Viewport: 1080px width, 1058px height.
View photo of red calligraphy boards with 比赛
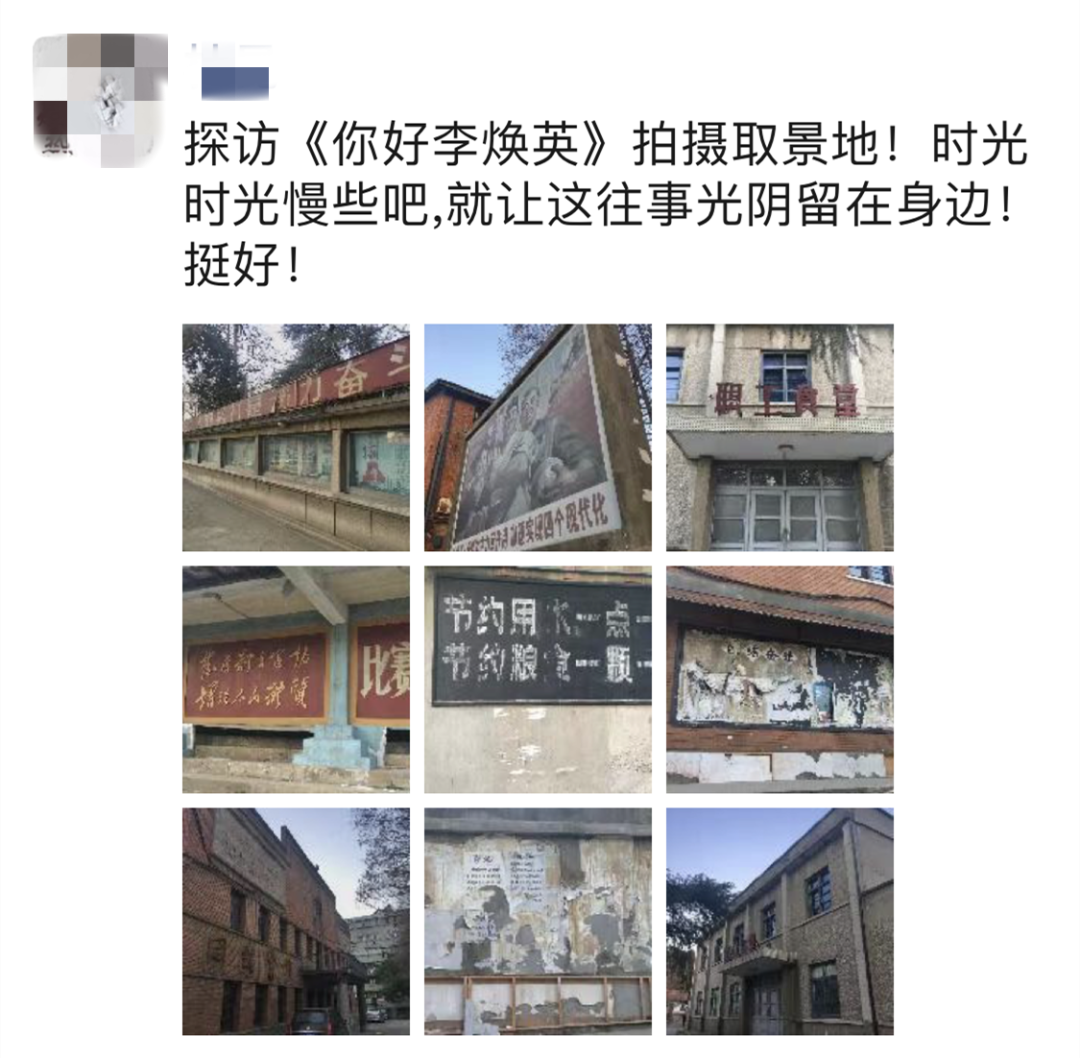click(295, 679)
